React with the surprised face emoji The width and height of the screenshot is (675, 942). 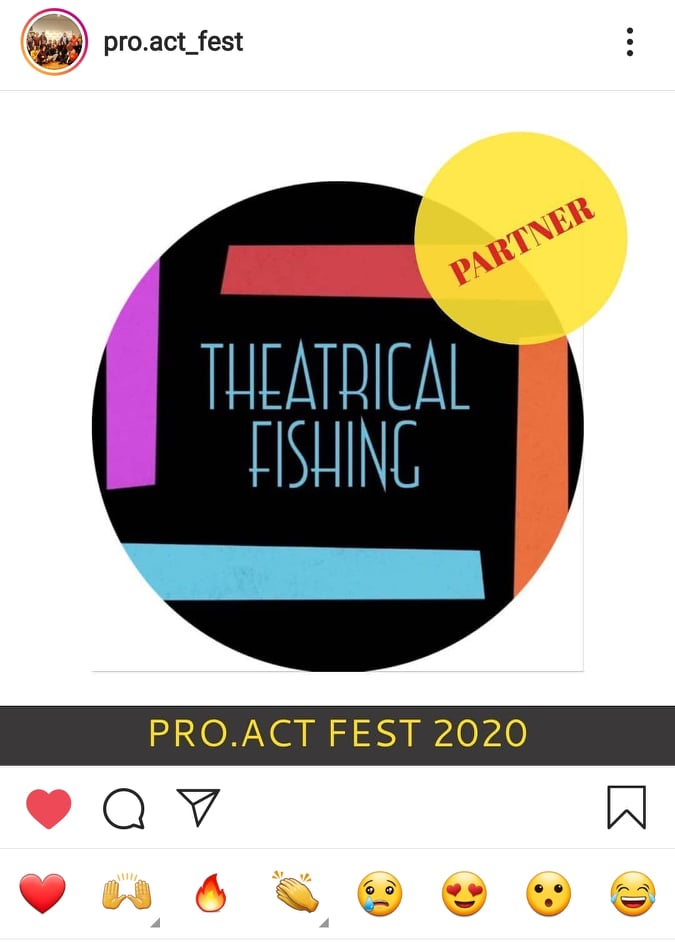pos(548,893)
